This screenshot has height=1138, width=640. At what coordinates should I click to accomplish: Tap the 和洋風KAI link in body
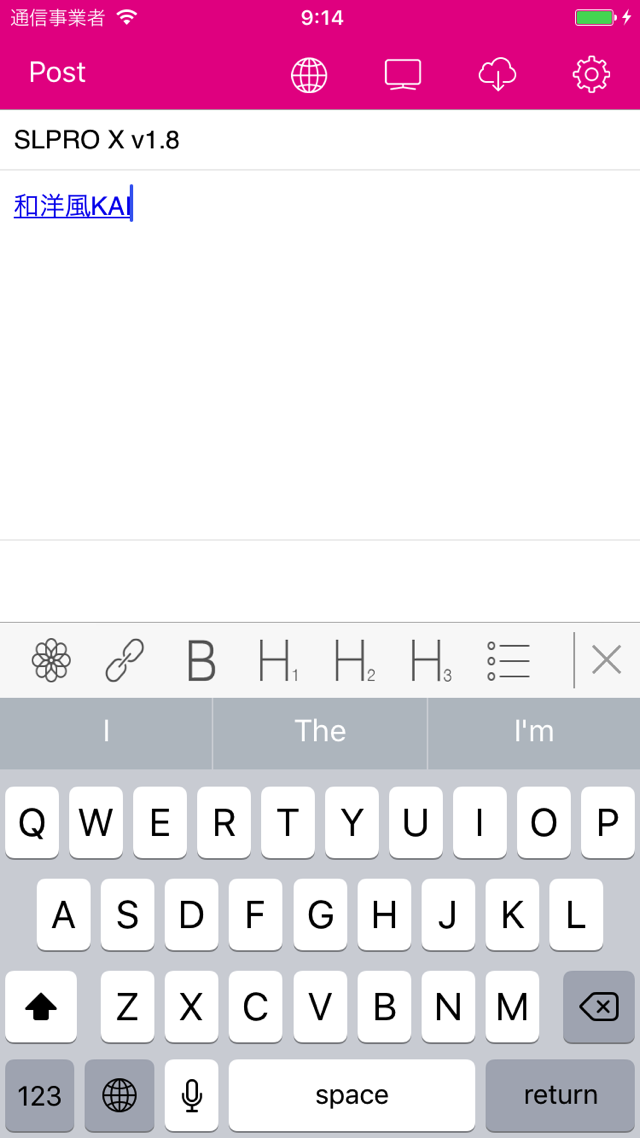tap(72, 206)
